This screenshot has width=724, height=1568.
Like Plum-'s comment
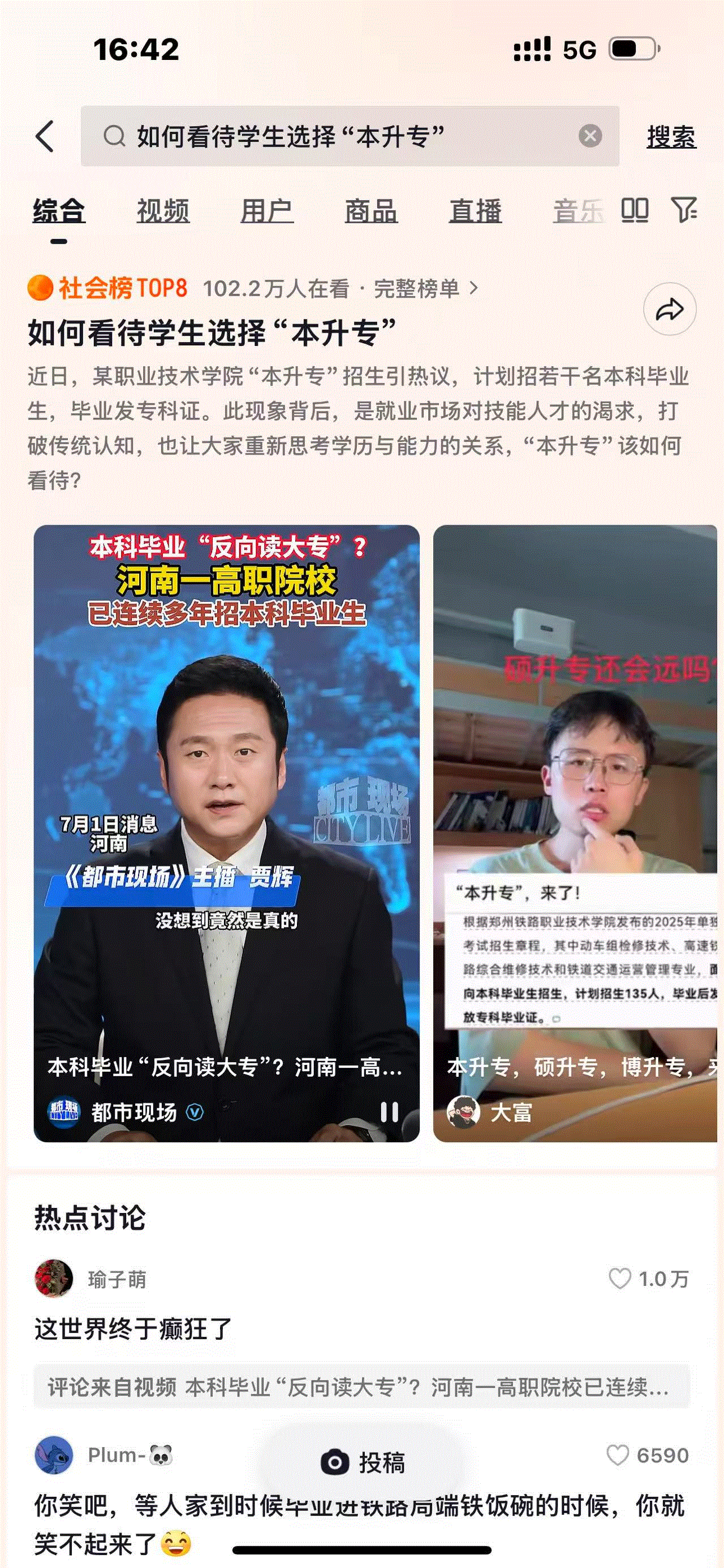(618, 1455)
